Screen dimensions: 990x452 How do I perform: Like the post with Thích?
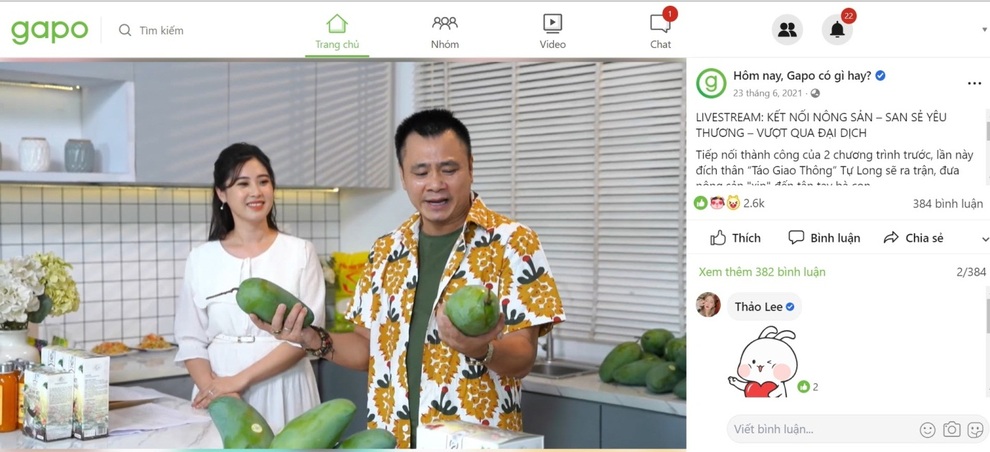[x=735, y=238]
